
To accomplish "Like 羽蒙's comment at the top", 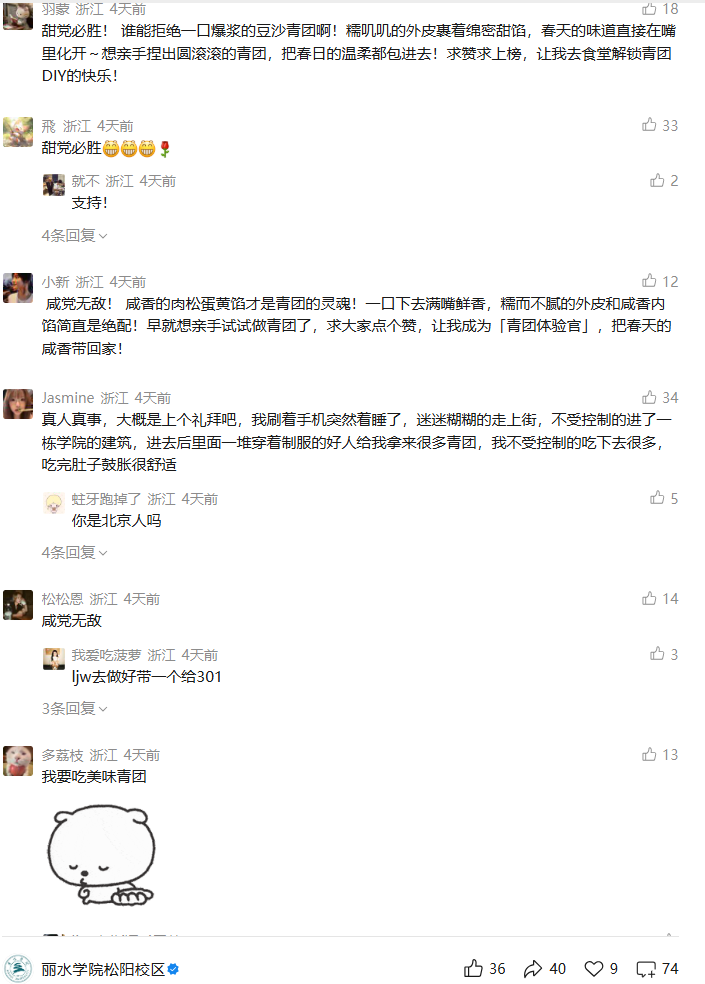I will (x=650, y=8).
